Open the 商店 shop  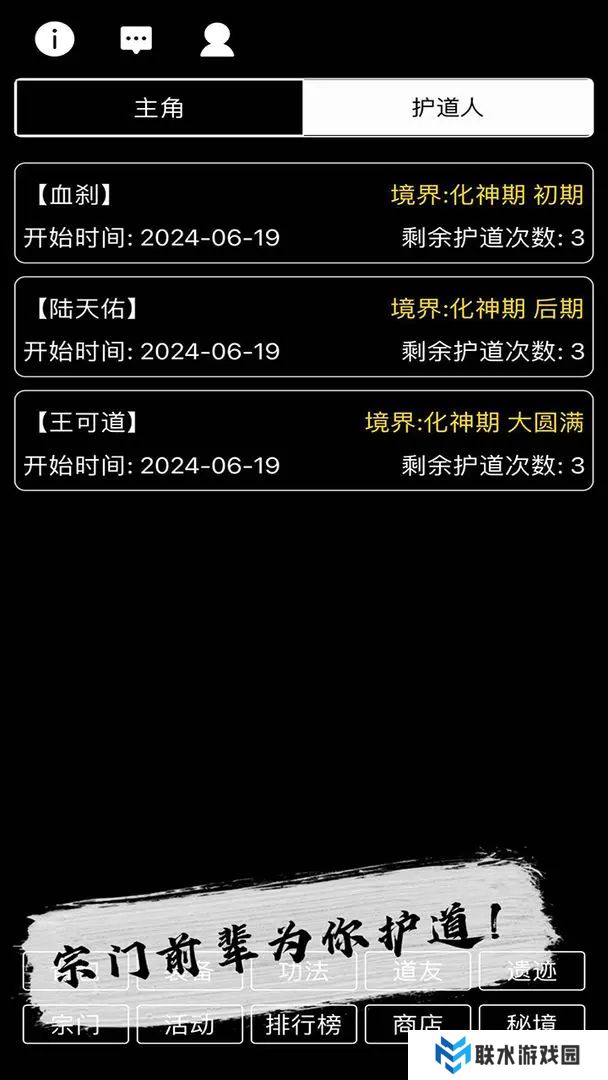418,1024
